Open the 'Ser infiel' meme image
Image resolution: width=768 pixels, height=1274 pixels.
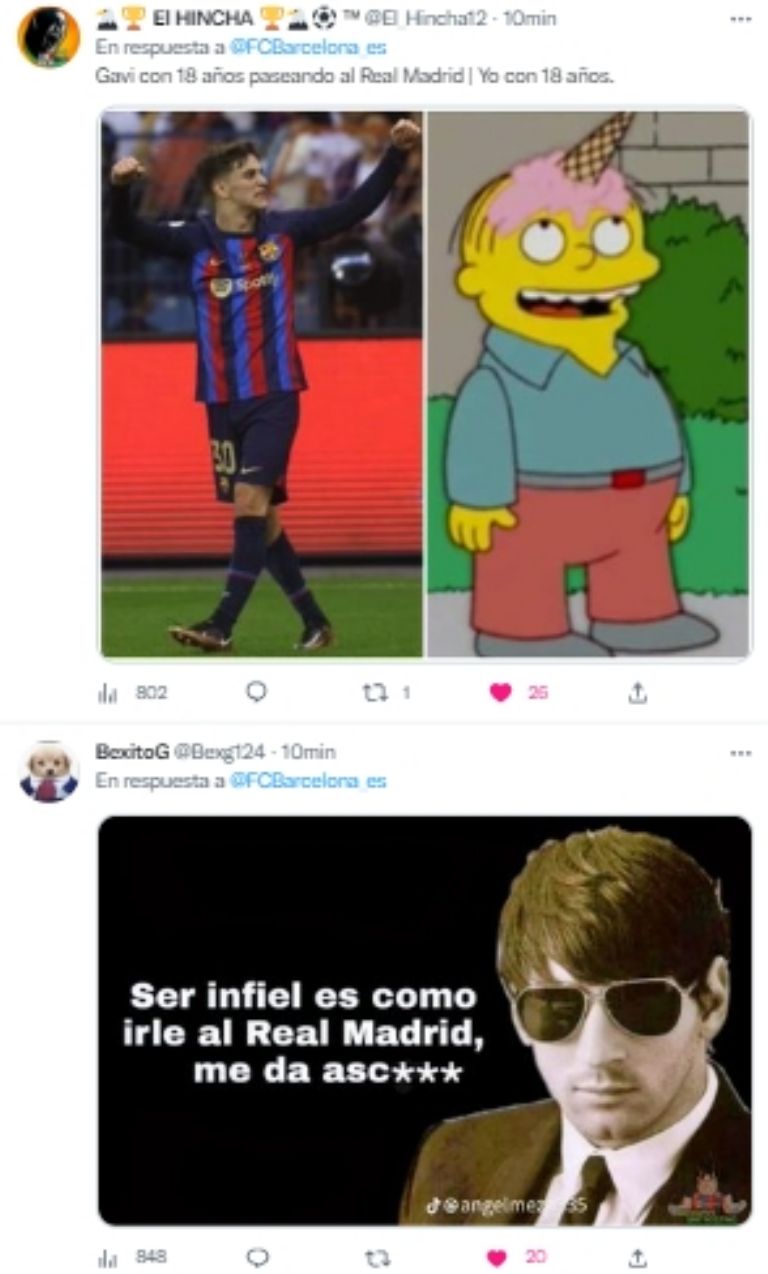point(425,1020)
